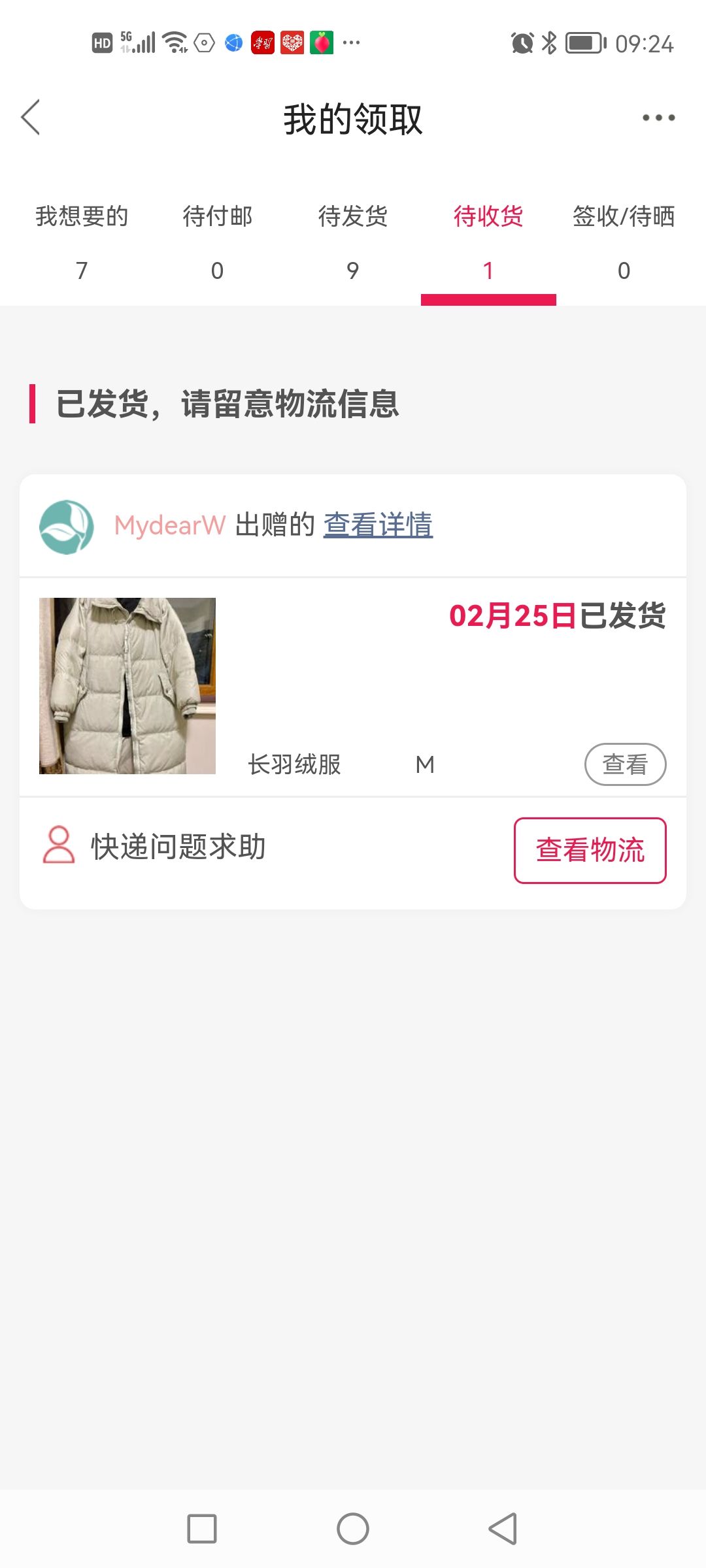This screenshot has width=706, height=1568.
Task: Open the recent apps view
Action: point(202,1529)
